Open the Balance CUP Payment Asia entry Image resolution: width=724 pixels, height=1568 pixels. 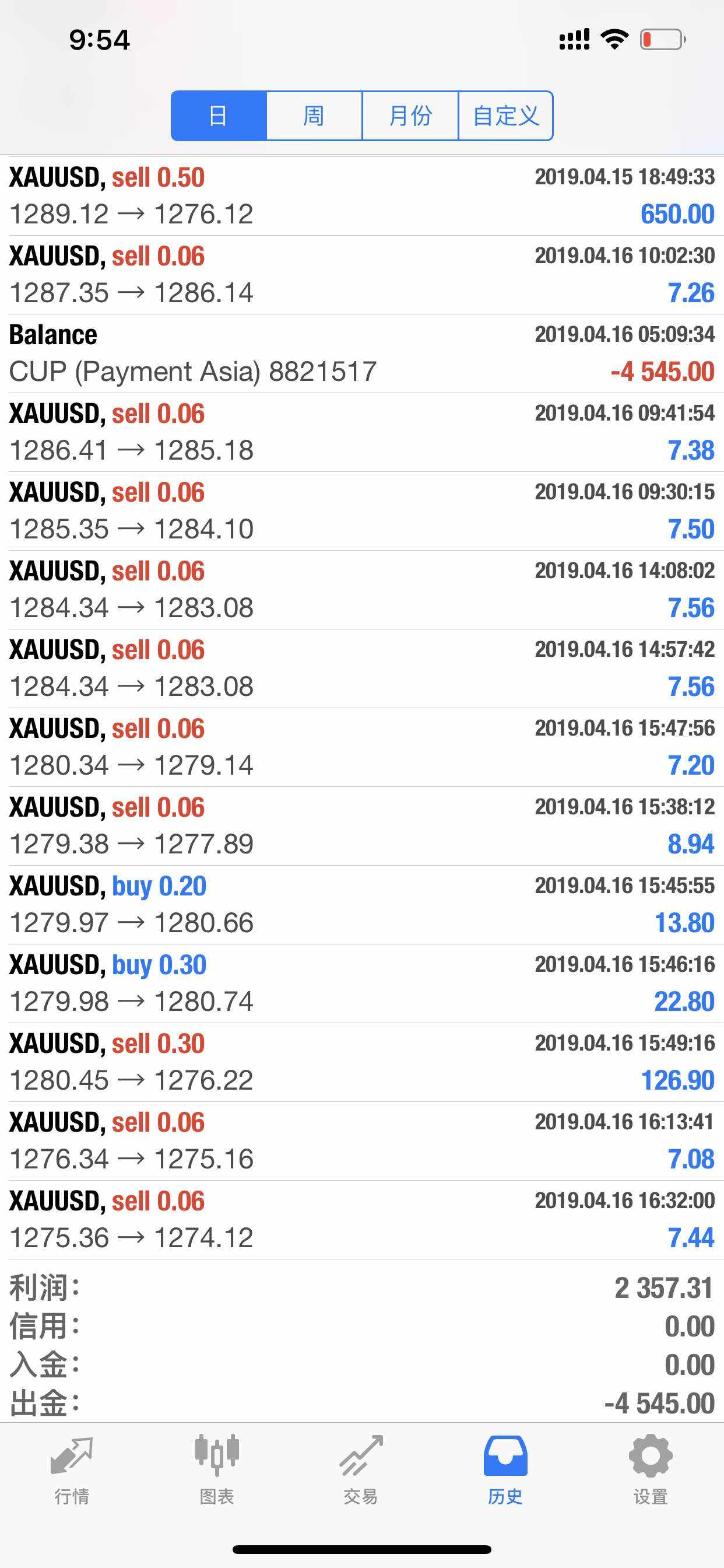coord(362,353)
